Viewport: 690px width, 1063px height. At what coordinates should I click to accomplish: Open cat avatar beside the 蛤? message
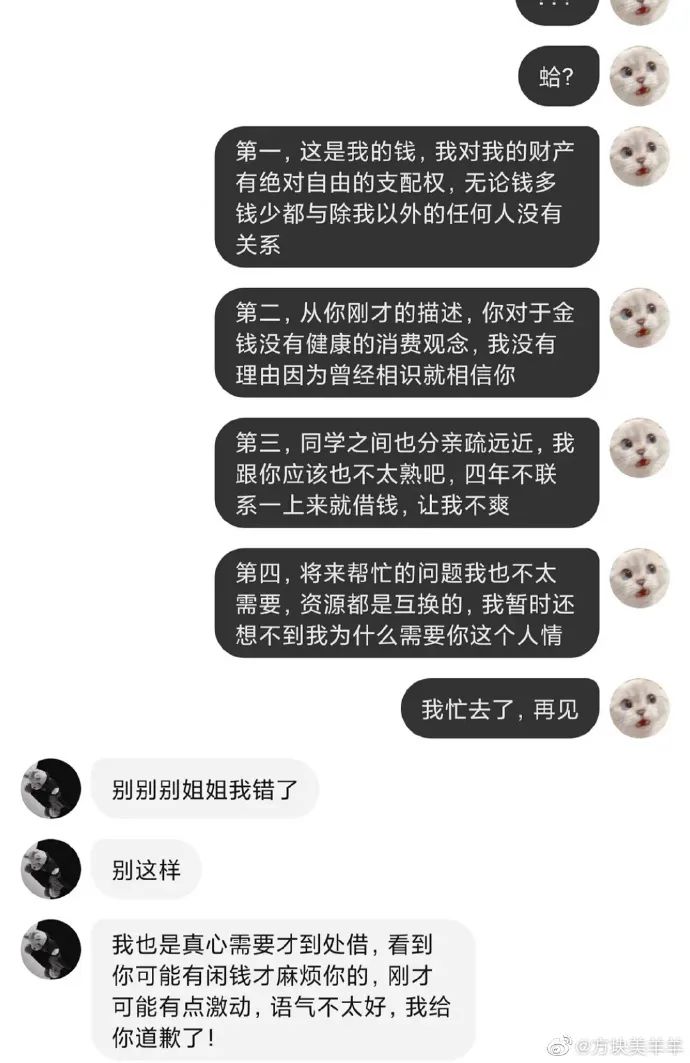click(639, 76)
